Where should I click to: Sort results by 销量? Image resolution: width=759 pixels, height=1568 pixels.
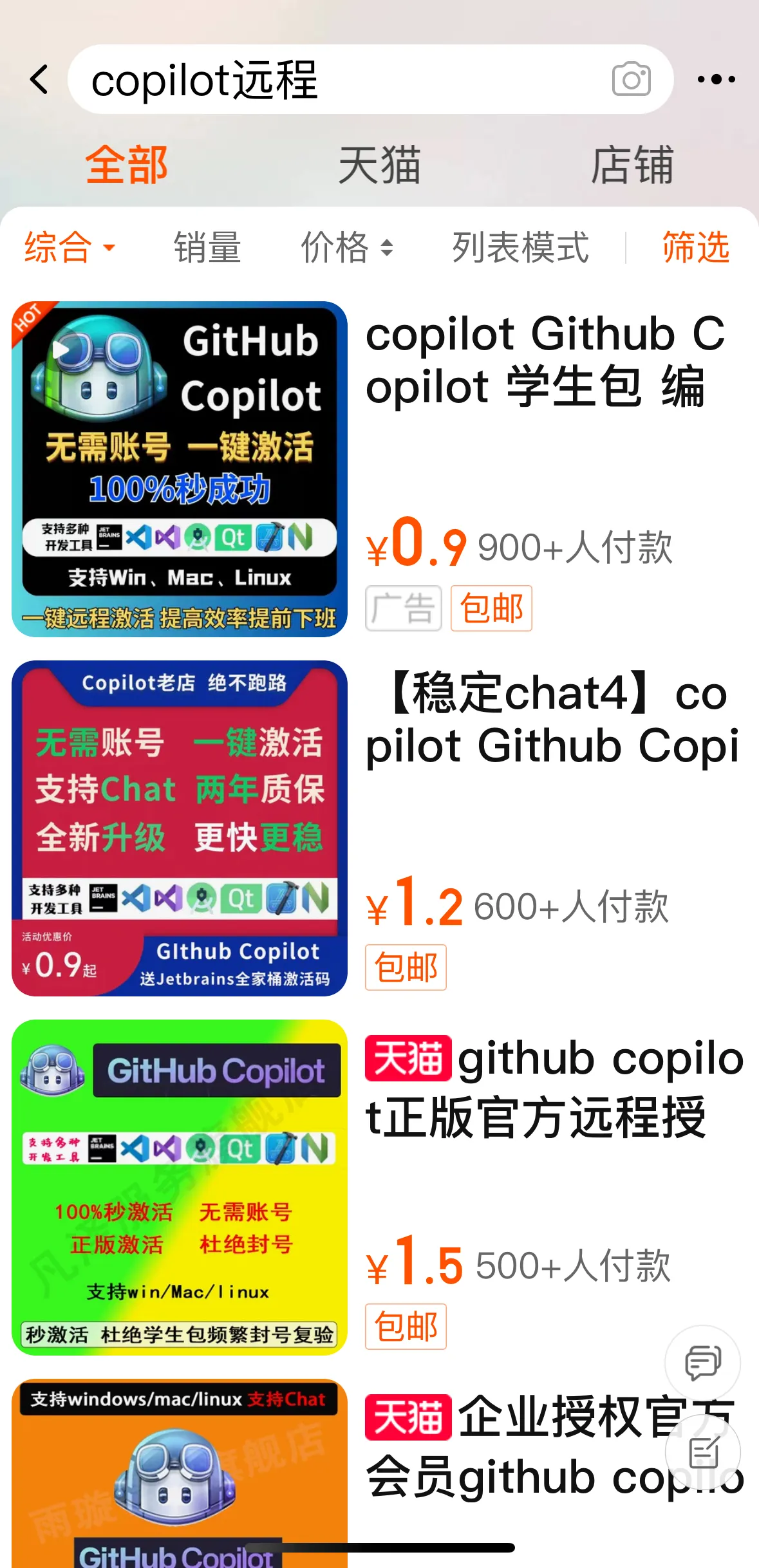pyautogui.click(x=207, y=247)
